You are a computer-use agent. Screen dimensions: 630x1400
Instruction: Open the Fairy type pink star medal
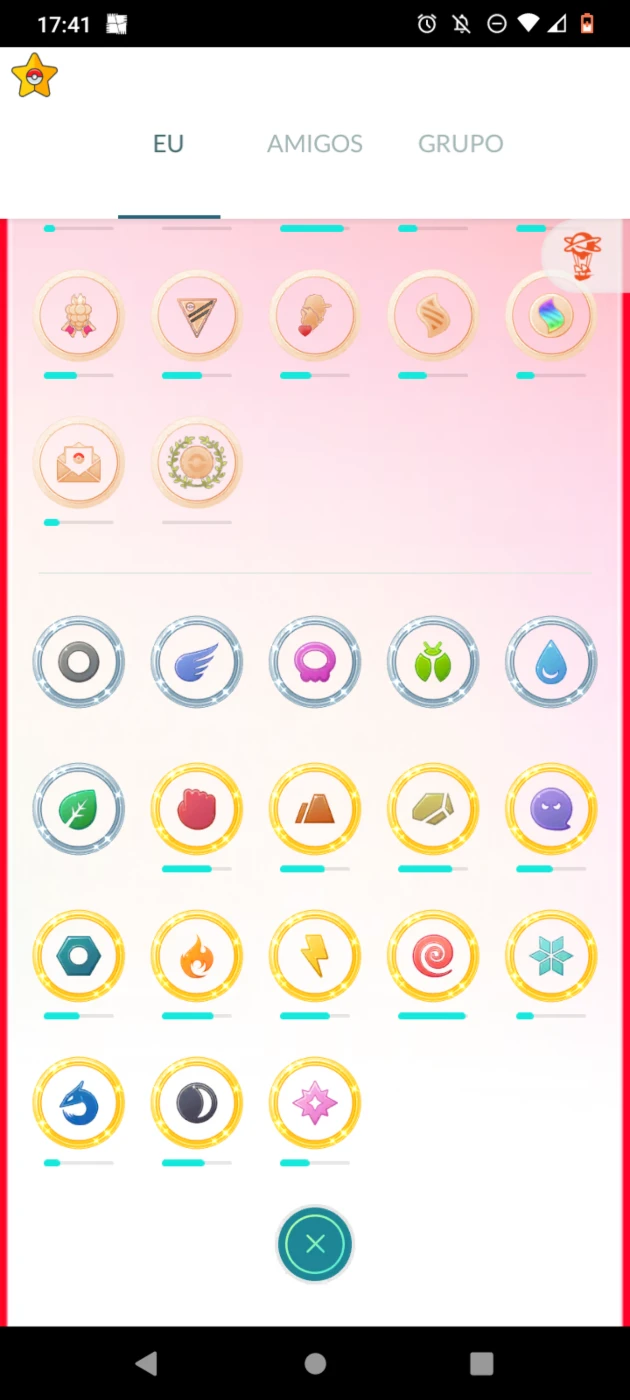315,1103
